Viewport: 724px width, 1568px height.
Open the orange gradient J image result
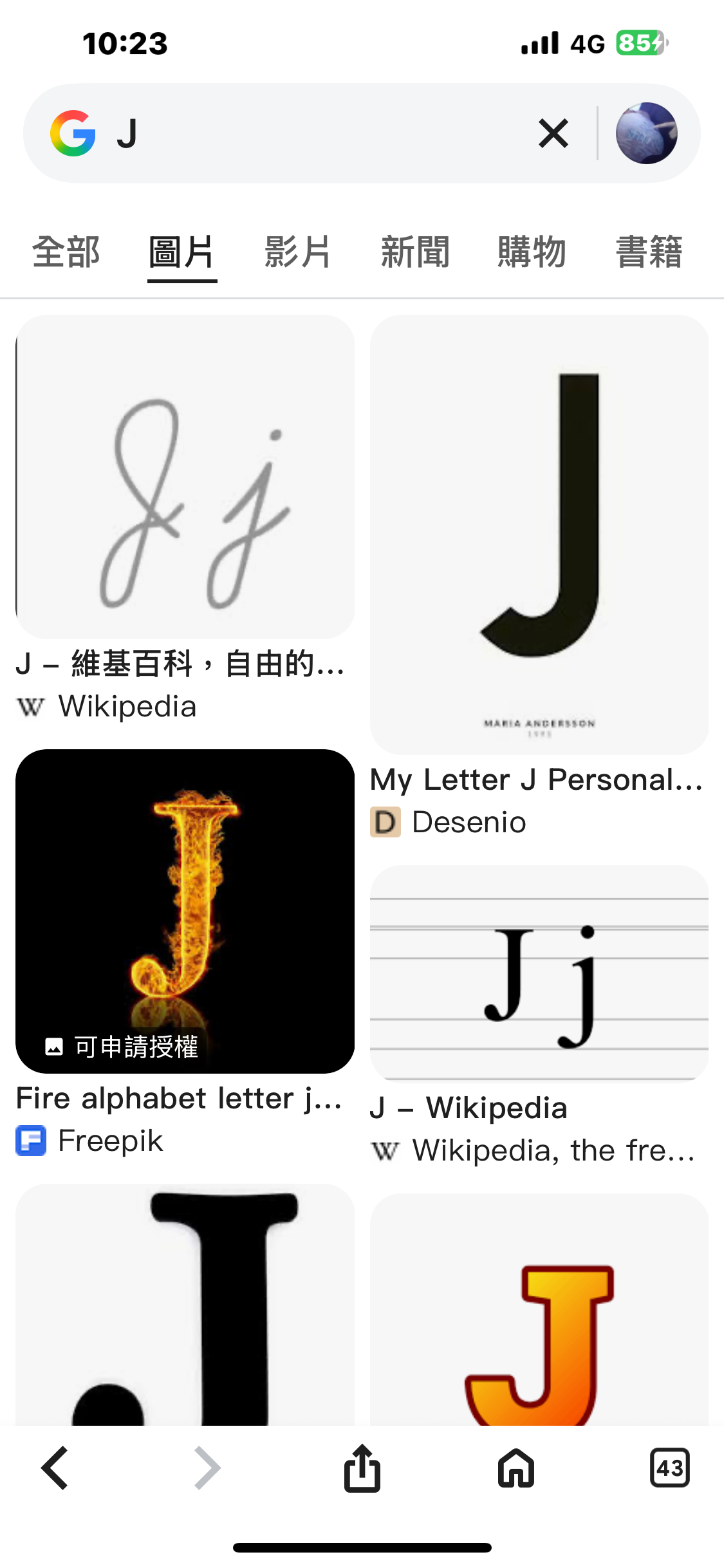539,1309
